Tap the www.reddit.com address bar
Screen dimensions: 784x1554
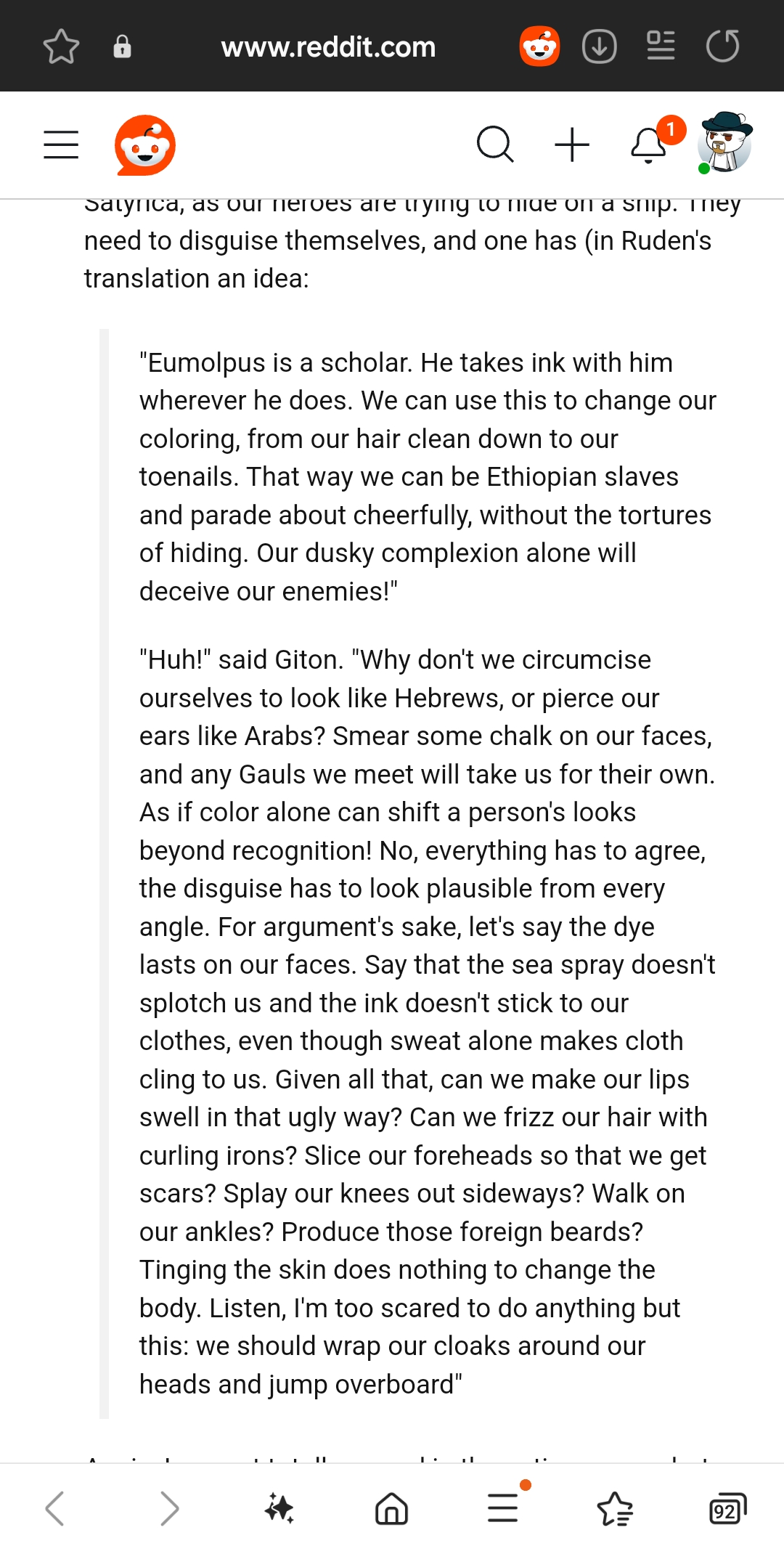pyautogui.click(x=328, y=47)
